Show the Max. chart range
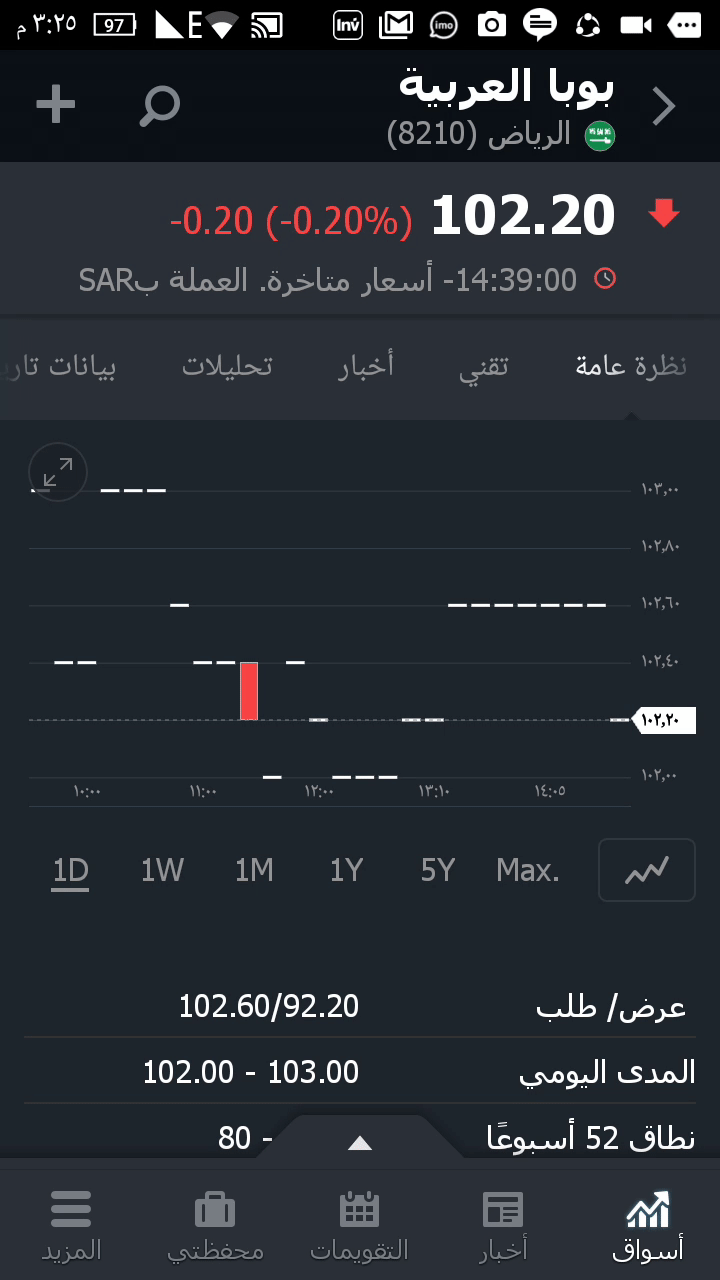Image resolution: width=720 pixels, height=1280 pixels. click(528, 871)
